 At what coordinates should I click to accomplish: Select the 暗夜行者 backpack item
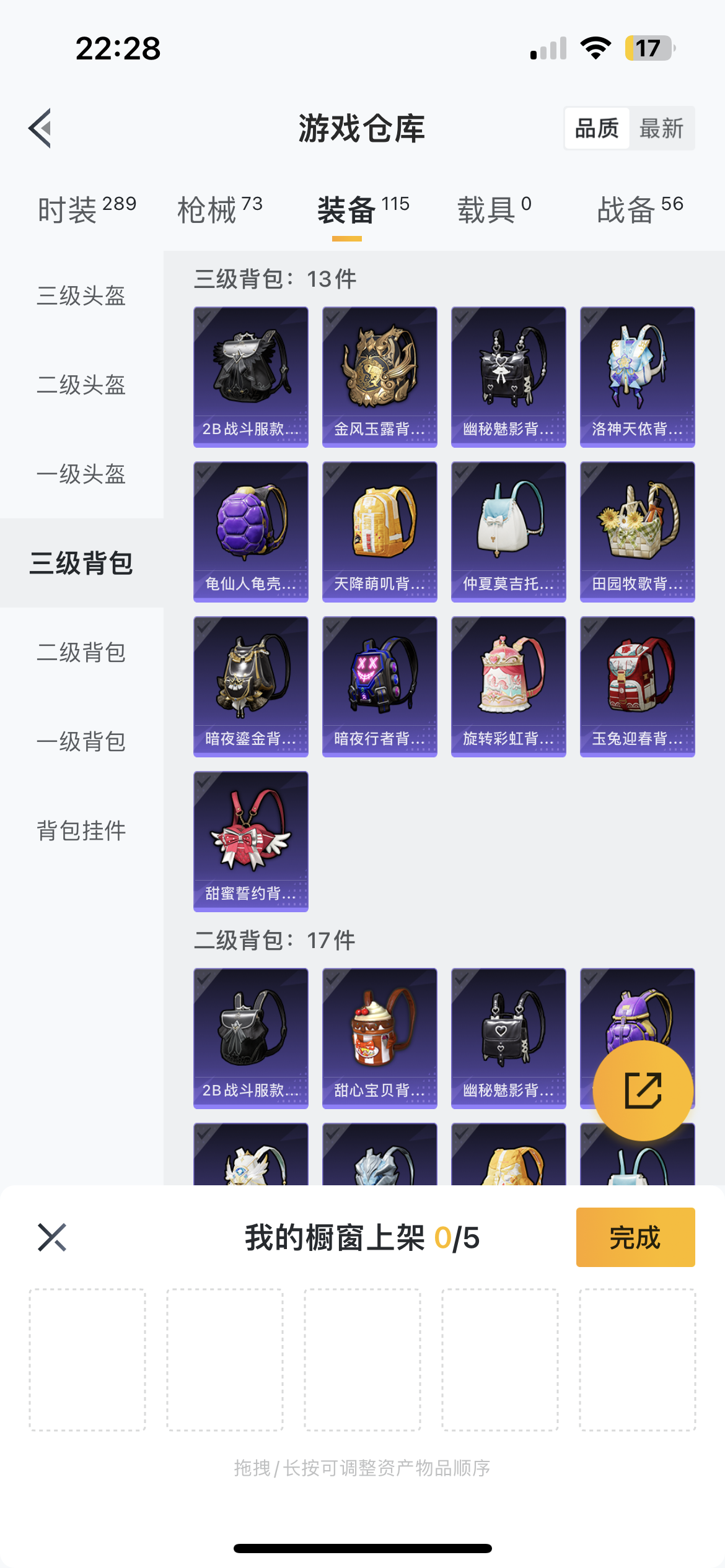(379, 686)
